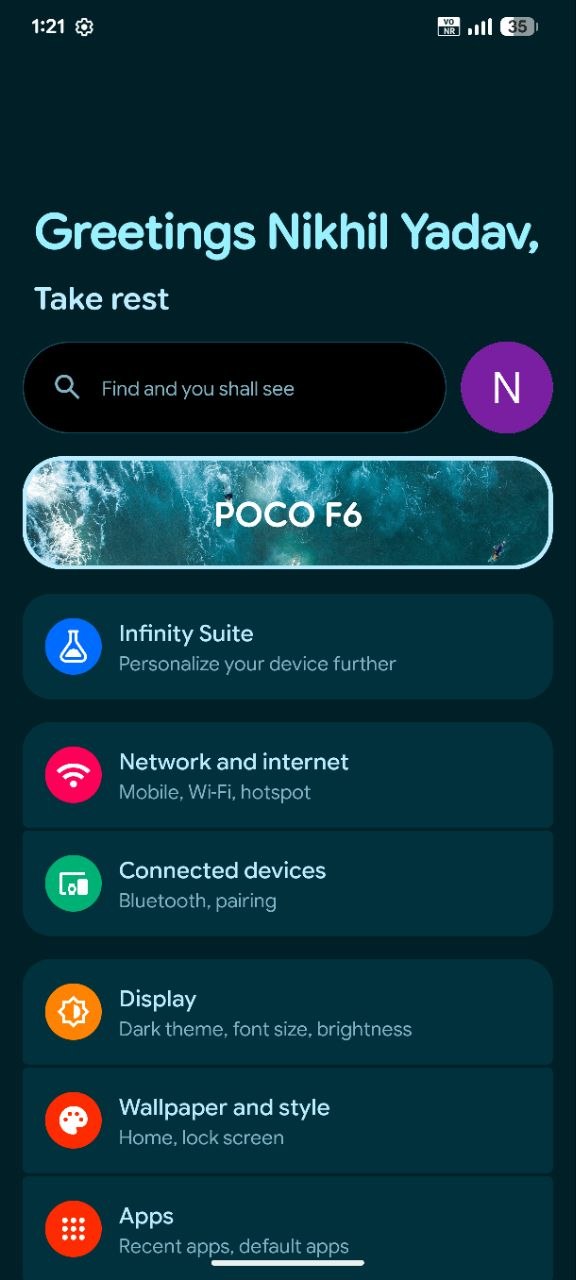Open the Apps settings row

[x=288, y=1228]
